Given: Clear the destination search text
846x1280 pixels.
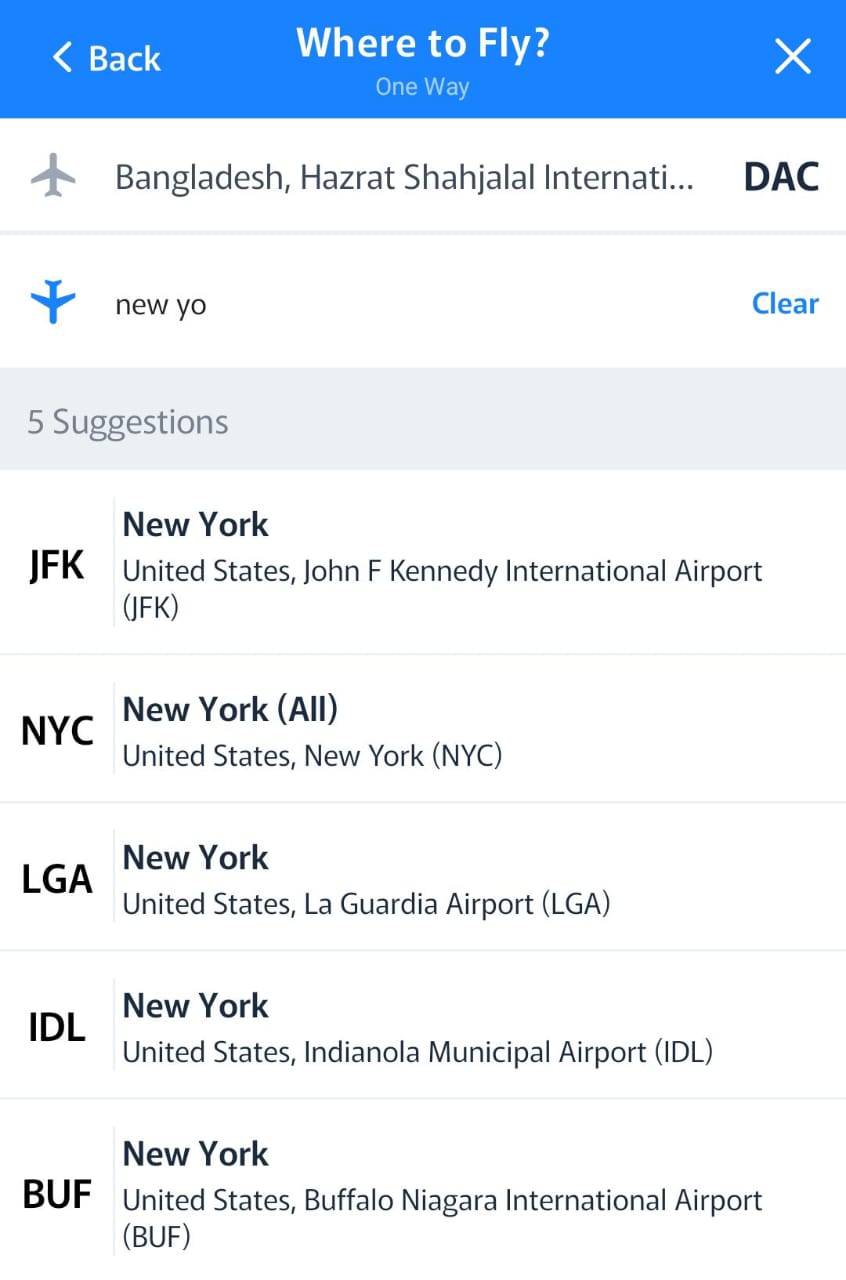Looking at the screenshot, I should 785,304.
